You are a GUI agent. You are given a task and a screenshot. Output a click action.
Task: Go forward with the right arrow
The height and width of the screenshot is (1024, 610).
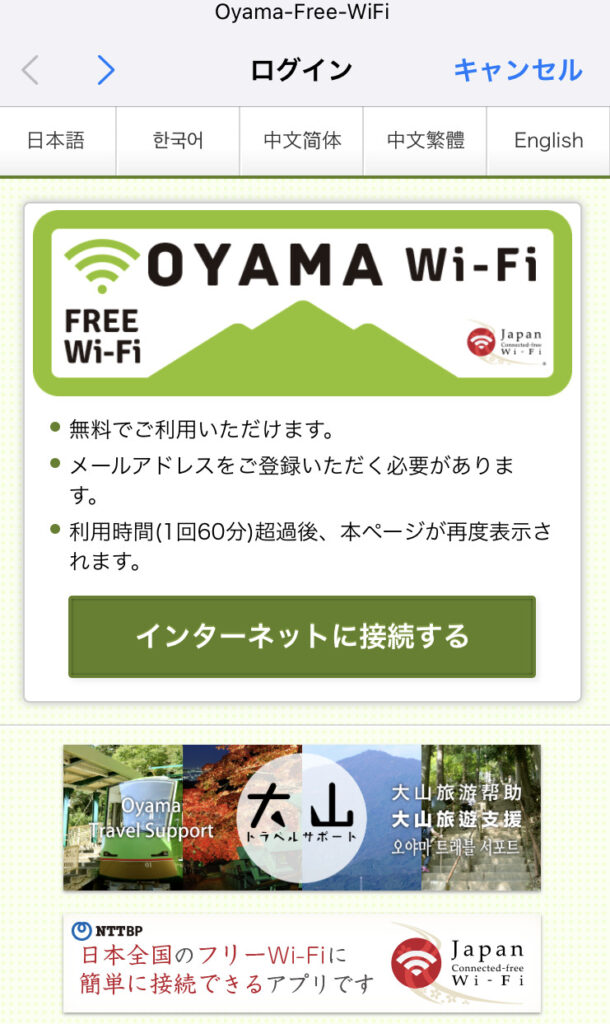[106, 70]
